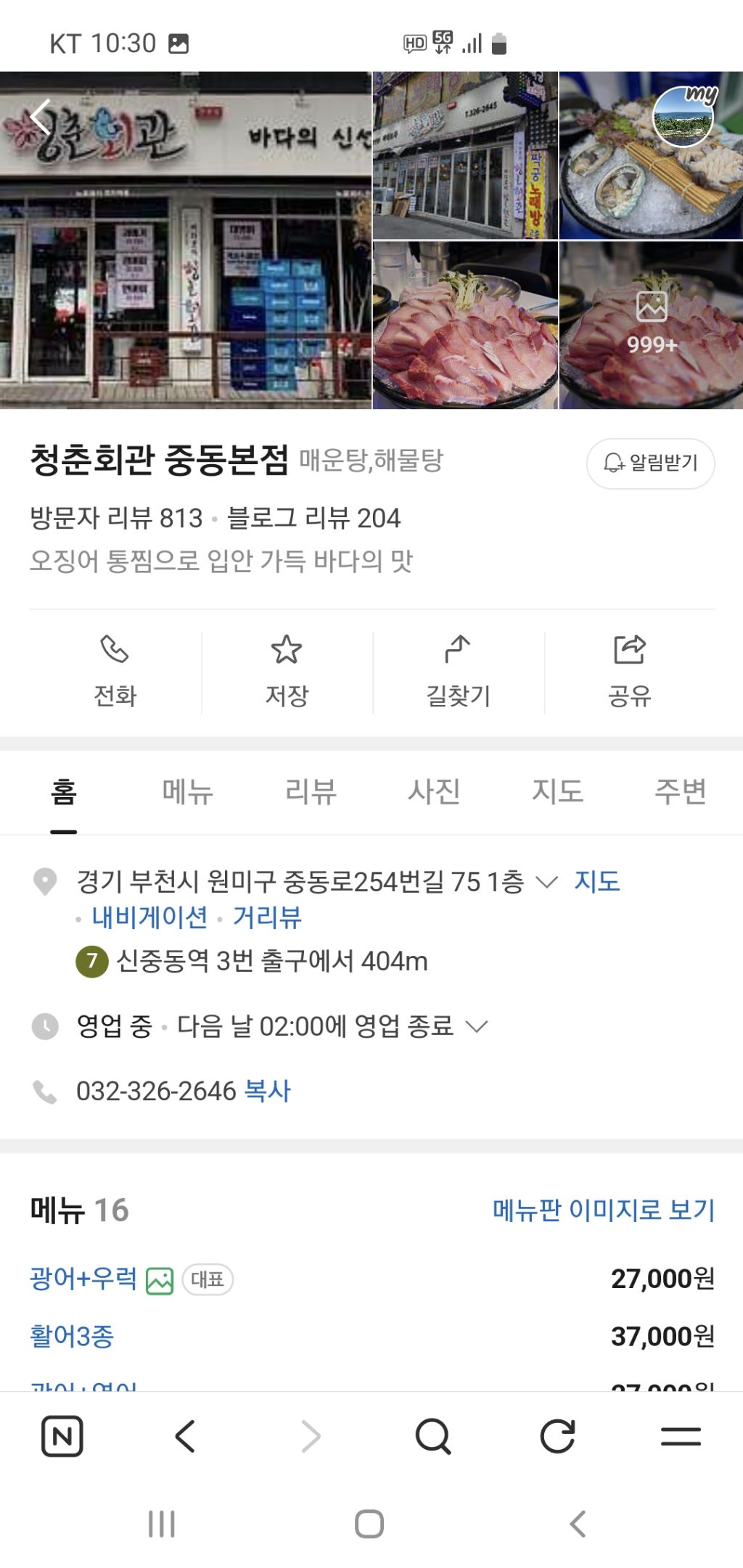The height and width of the screenshot is (1568, 743).
Task: Copy the phone number with 복사
Action: pyautogui.click(x=267, y=1091)
